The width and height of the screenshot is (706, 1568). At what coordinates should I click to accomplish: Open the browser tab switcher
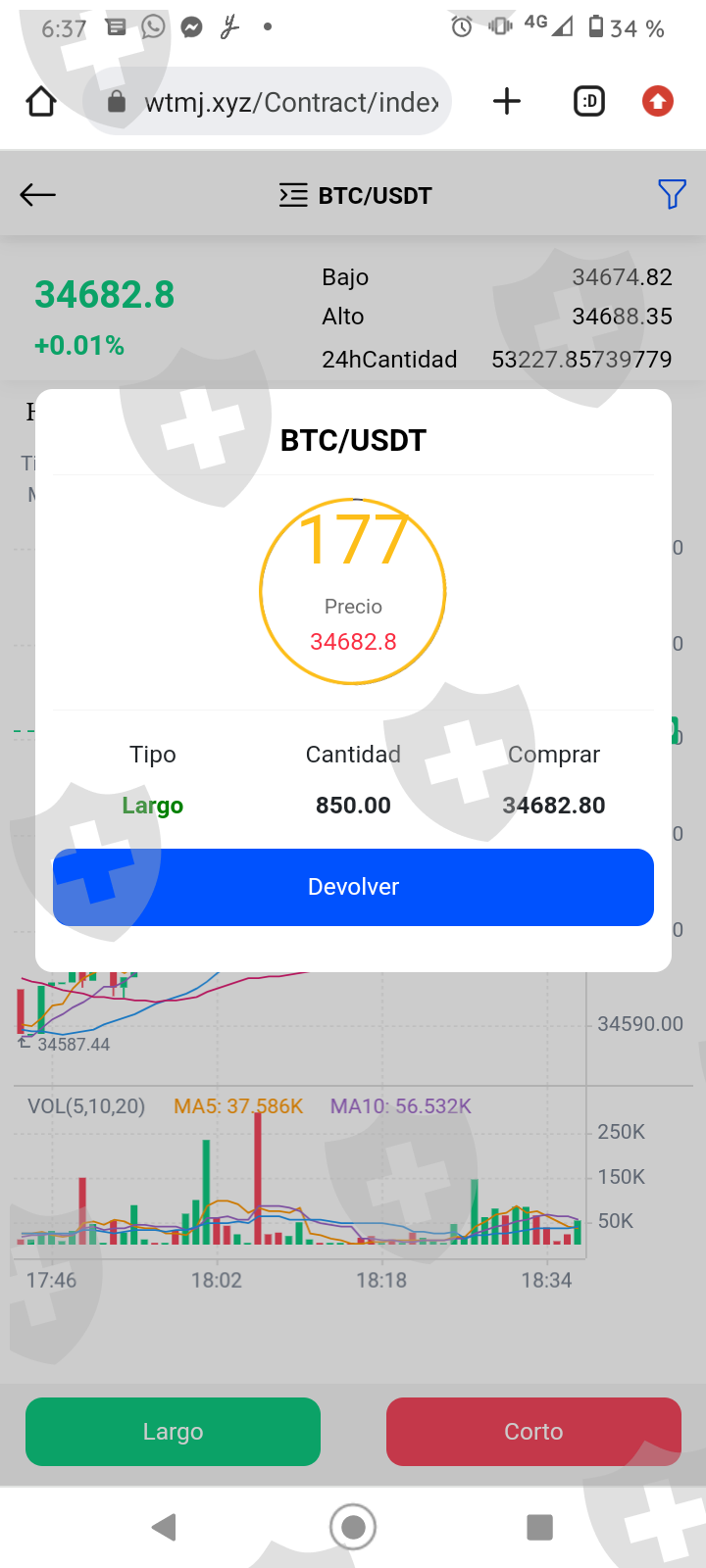pyautogui.click(x=589, y=101)
